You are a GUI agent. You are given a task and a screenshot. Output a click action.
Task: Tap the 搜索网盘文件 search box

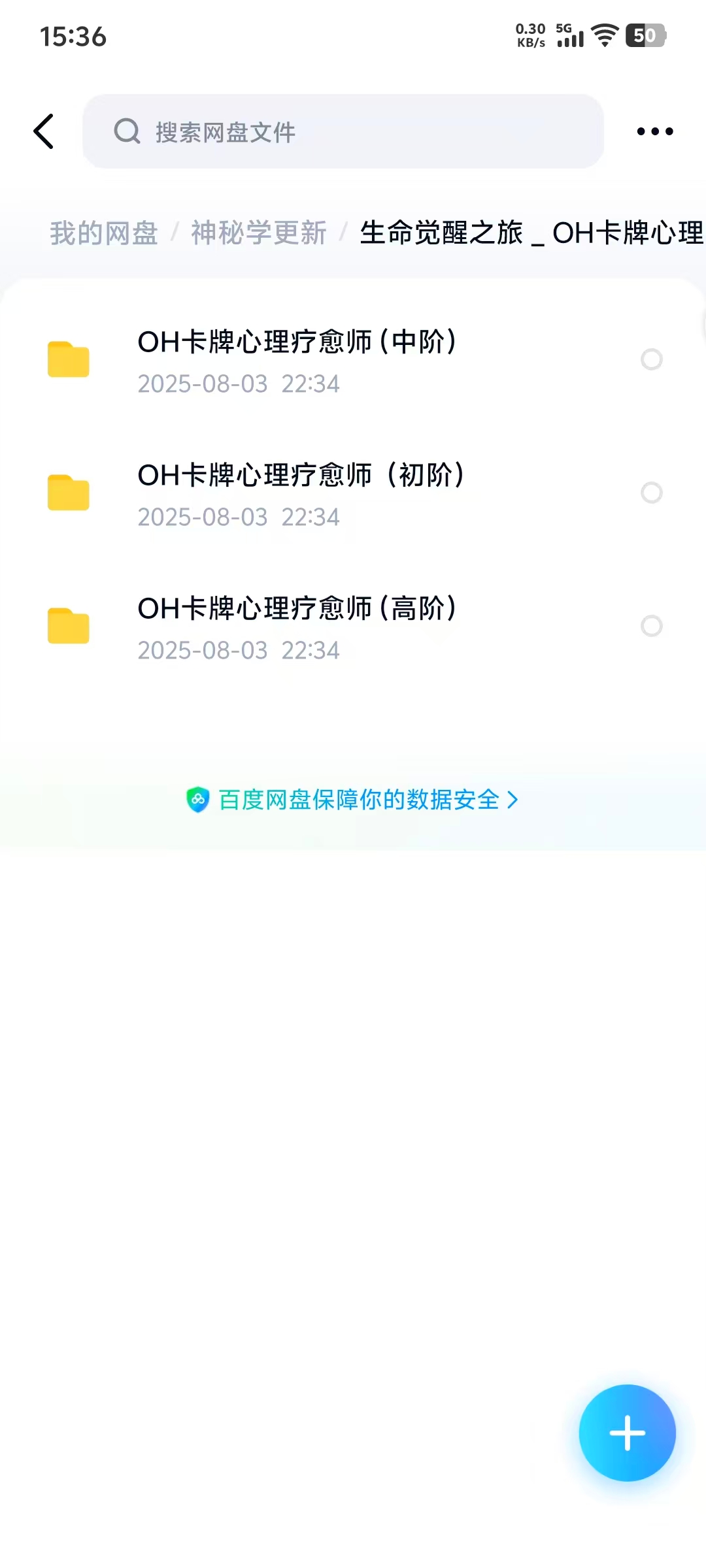click(x=343, y=131)
